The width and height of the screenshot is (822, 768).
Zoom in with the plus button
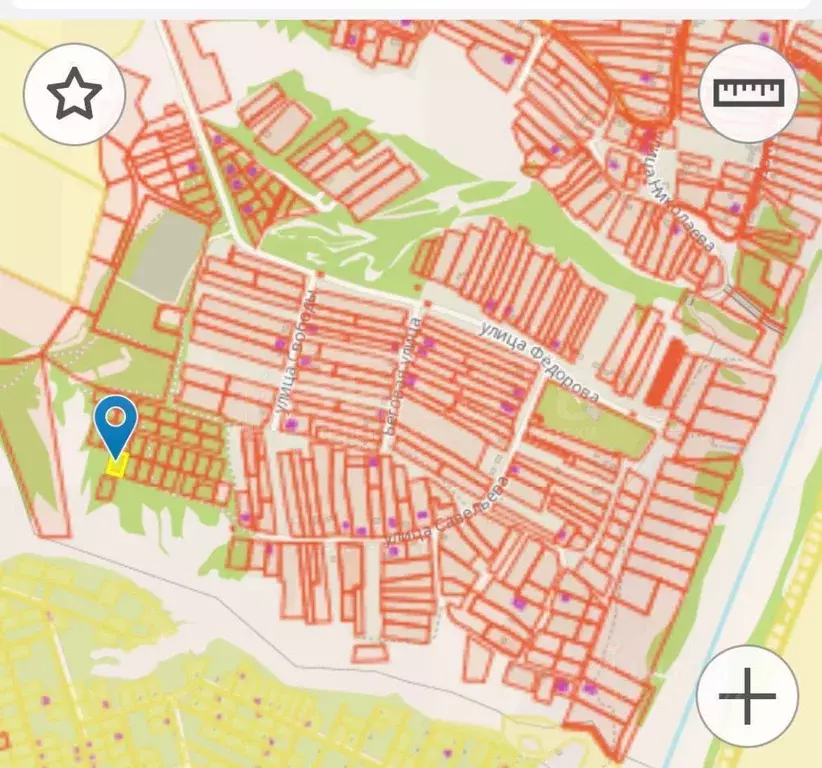coord(747,695)
